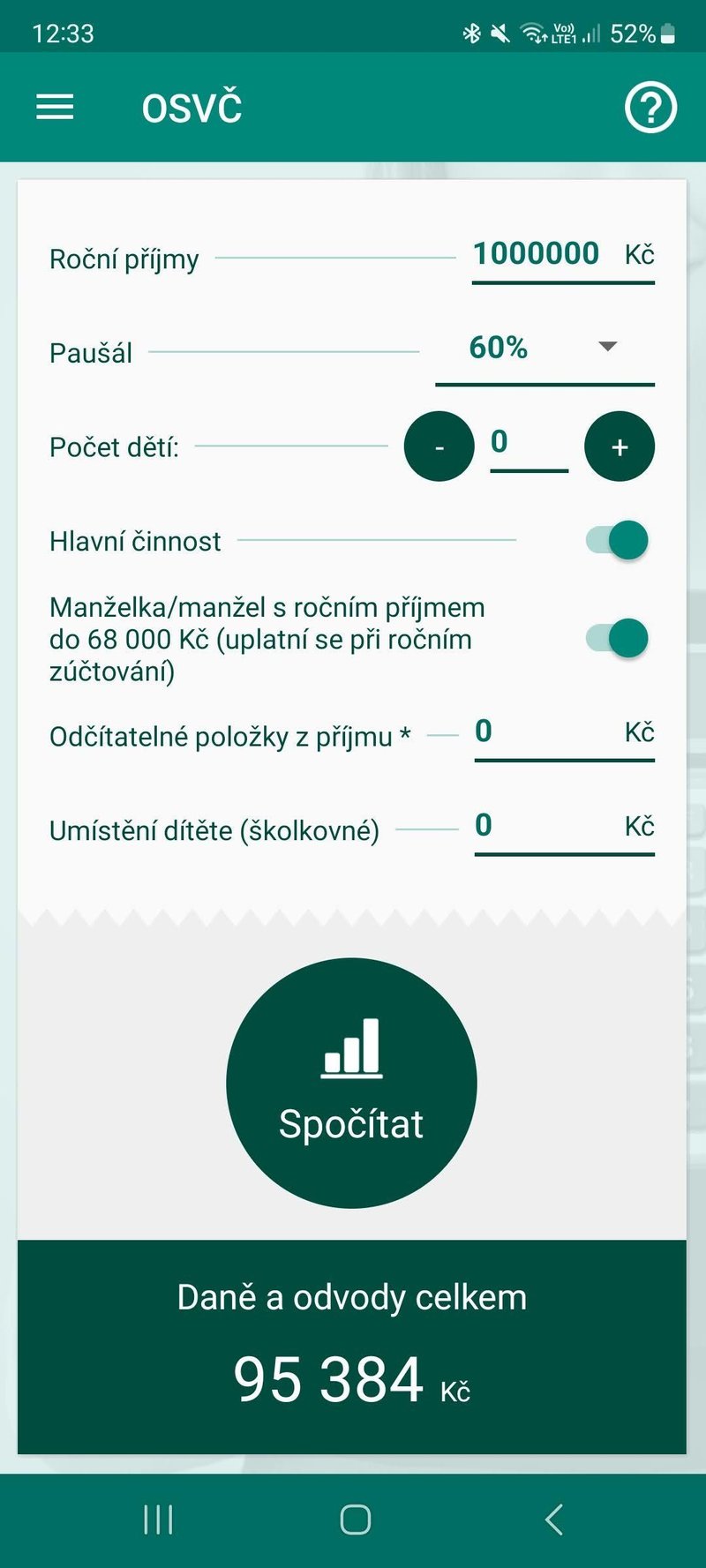The height and width of the screenshot is (1568, 706).
Task: Open the navigation drawer menu
Action: [x=54, y=106]
